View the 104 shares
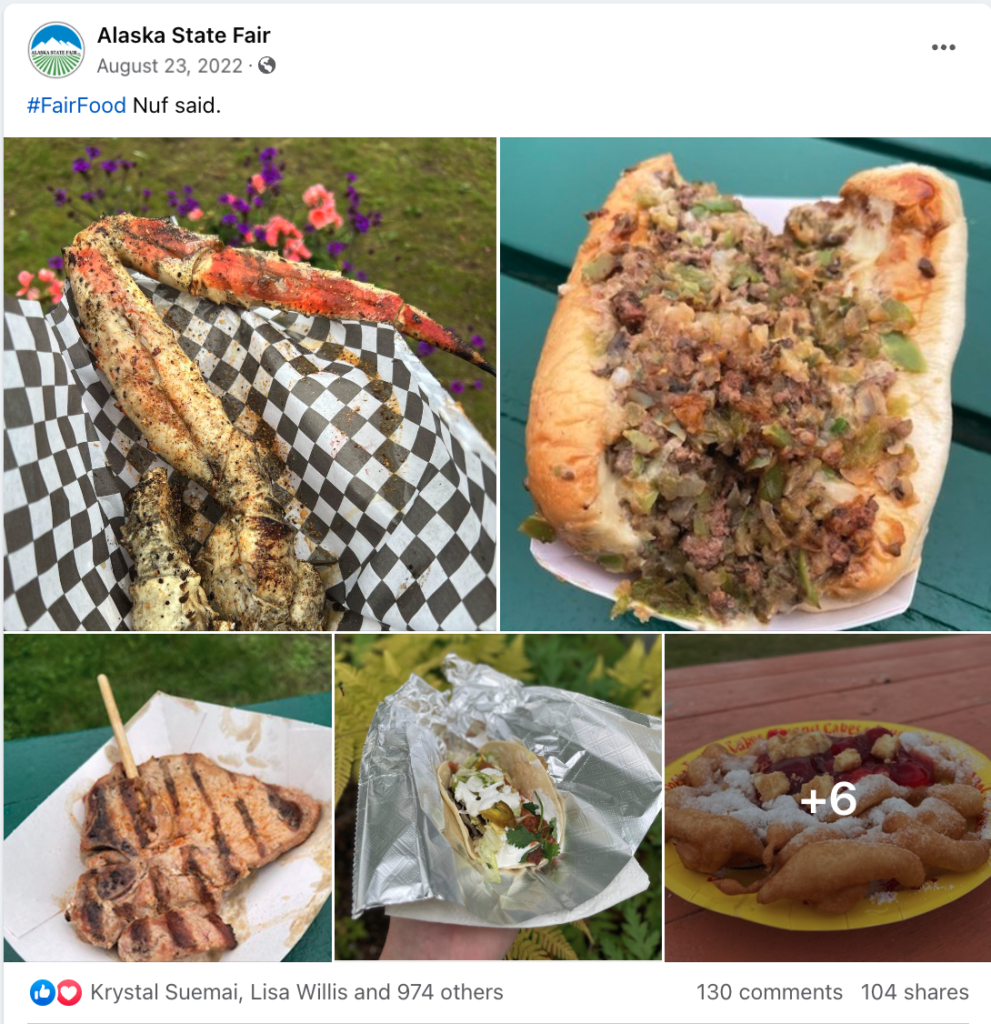 (x=914, y=992)
